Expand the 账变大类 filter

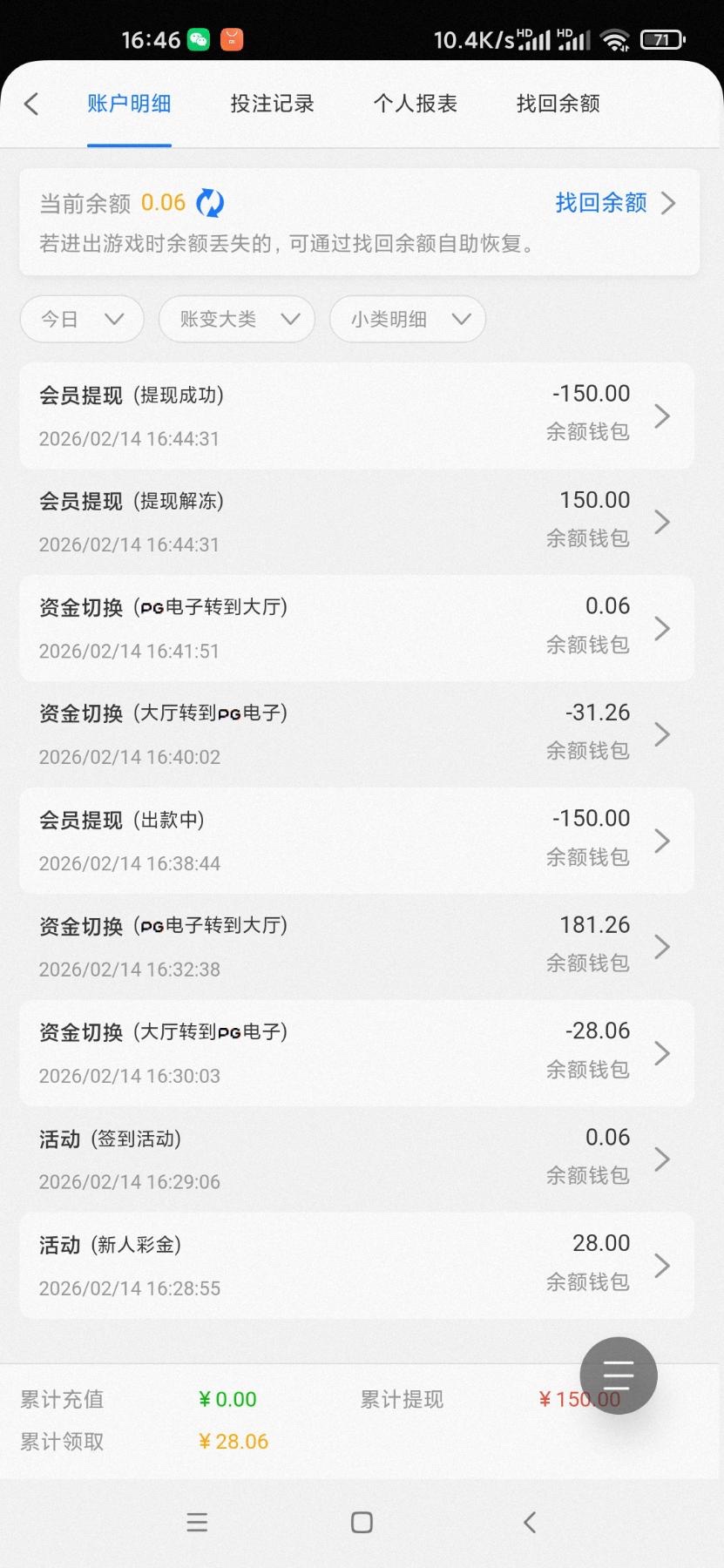tap(237, 319)
